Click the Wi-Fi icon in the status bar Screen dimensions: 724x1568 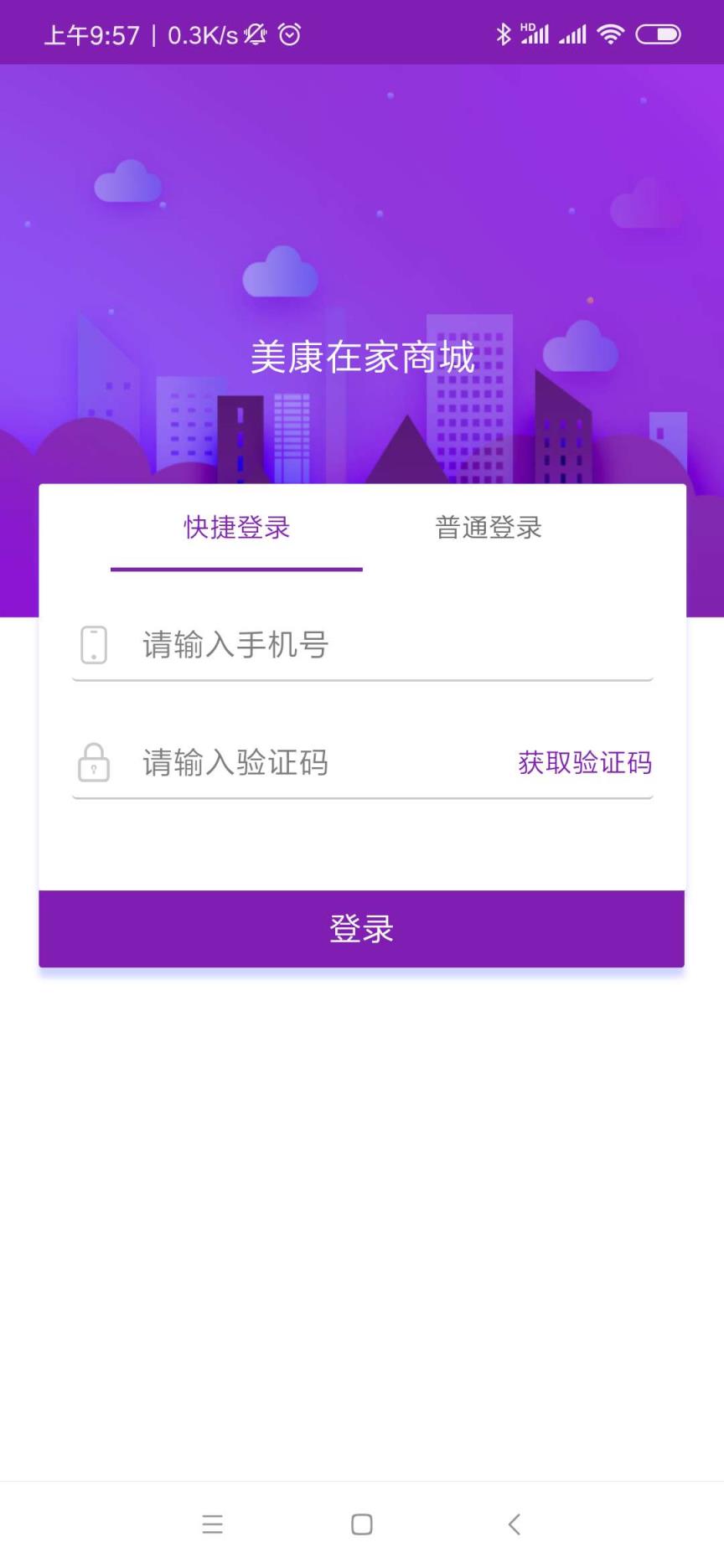[611, 32]
